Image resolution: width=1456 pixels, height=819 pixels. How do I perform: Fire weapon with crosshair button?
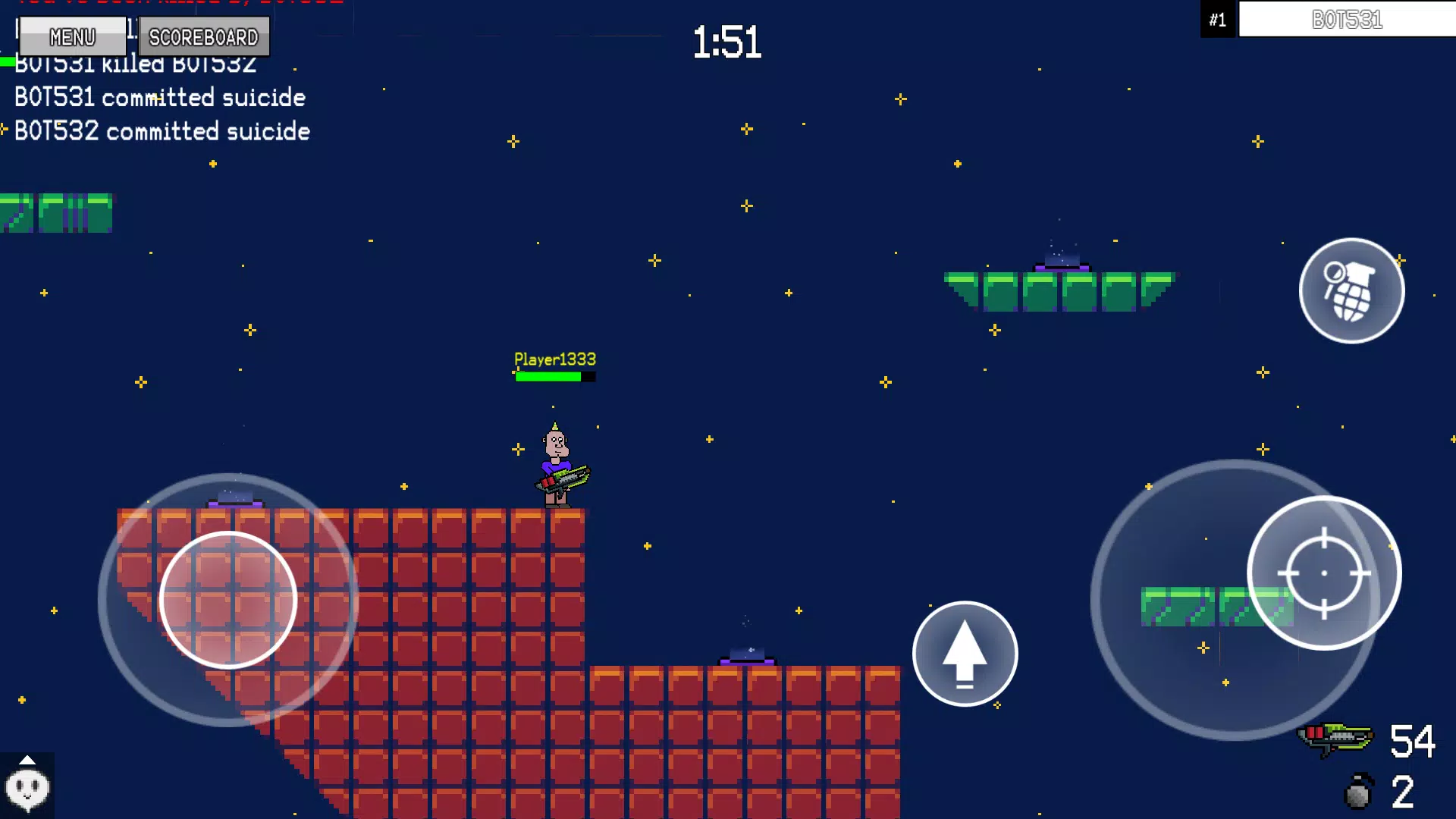point(1324,573)
